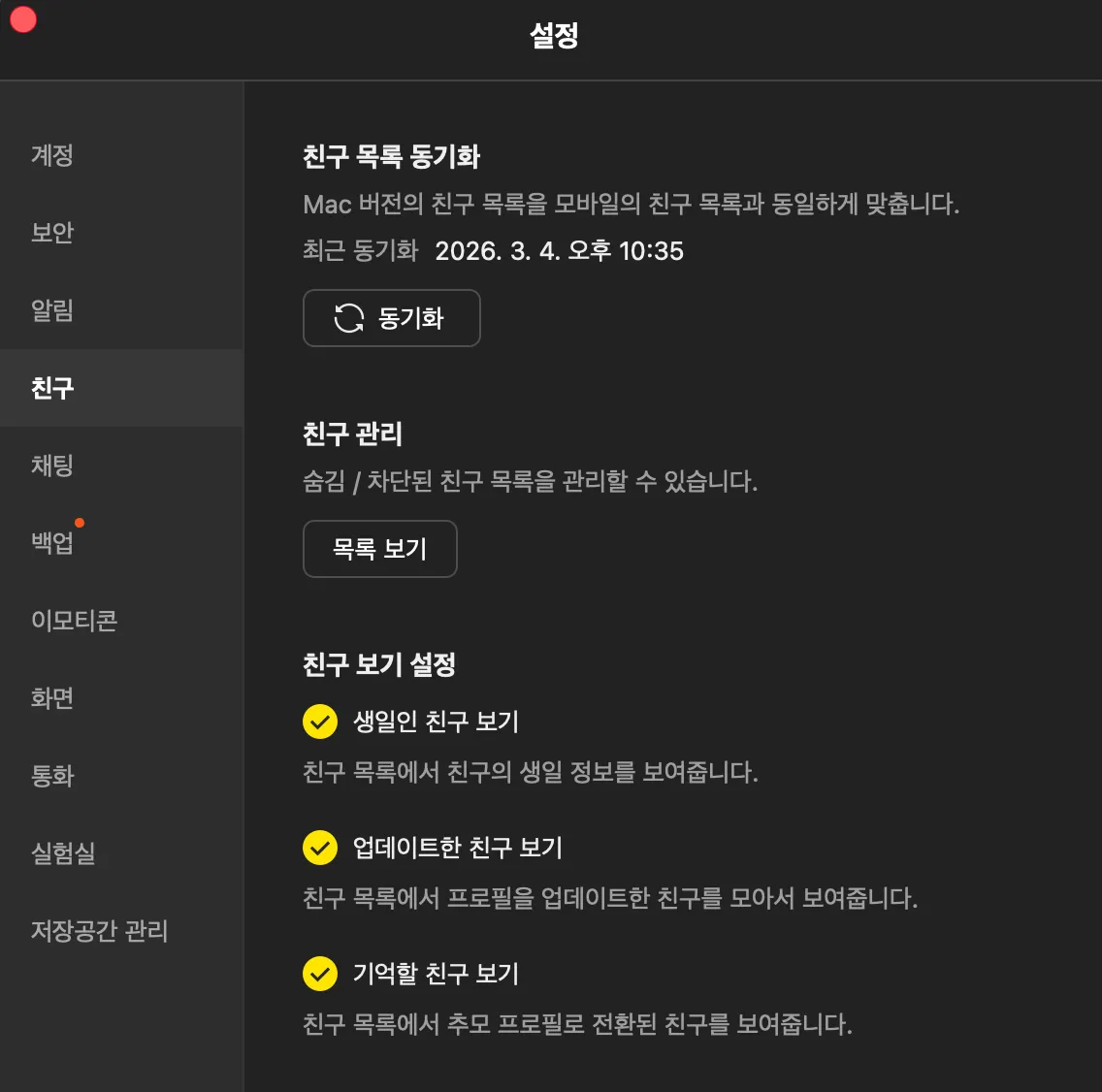Select the 친구 settings section
This screenshot has width=1102, height=1092.
52,388
